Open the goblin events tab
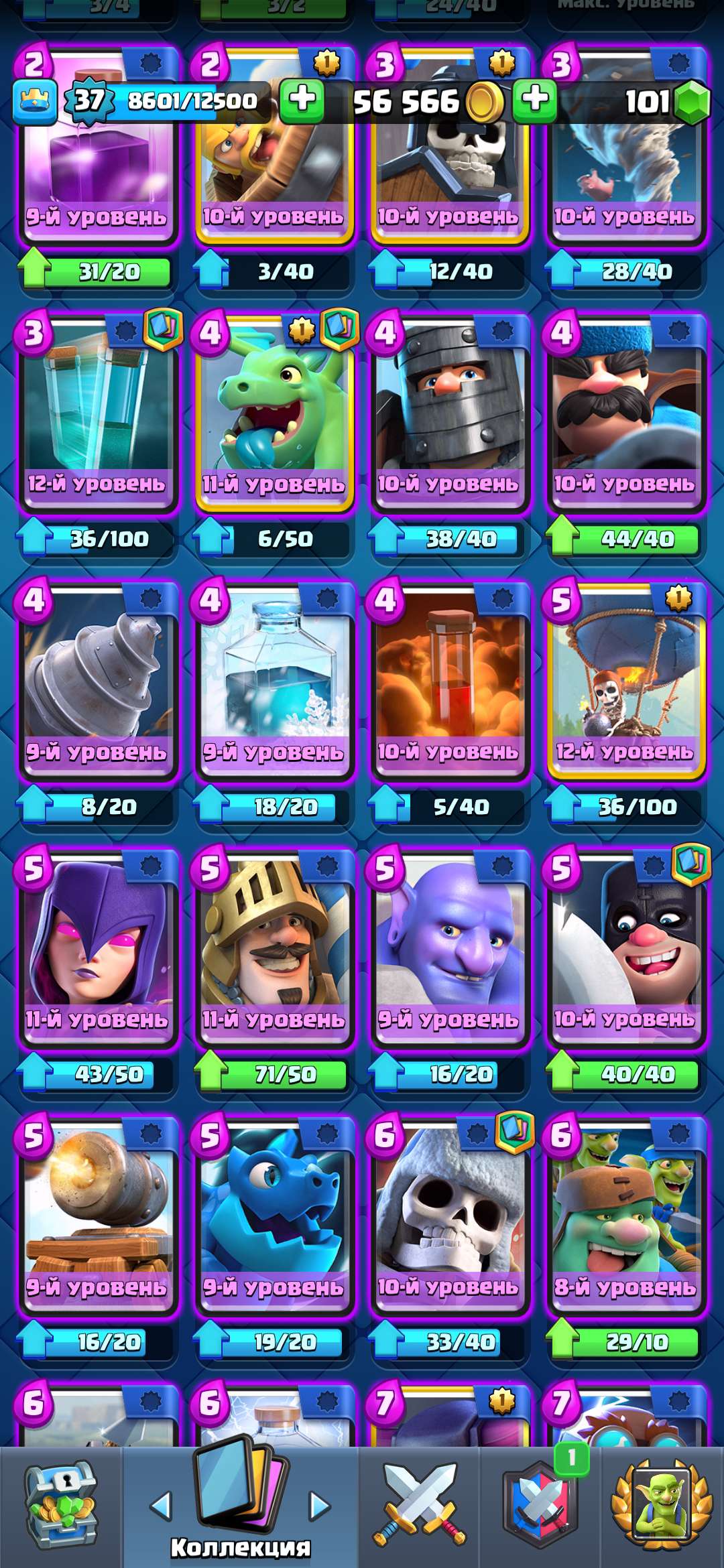The image size is (724, 1568). pyautogui.click(x=661, y=1505)
